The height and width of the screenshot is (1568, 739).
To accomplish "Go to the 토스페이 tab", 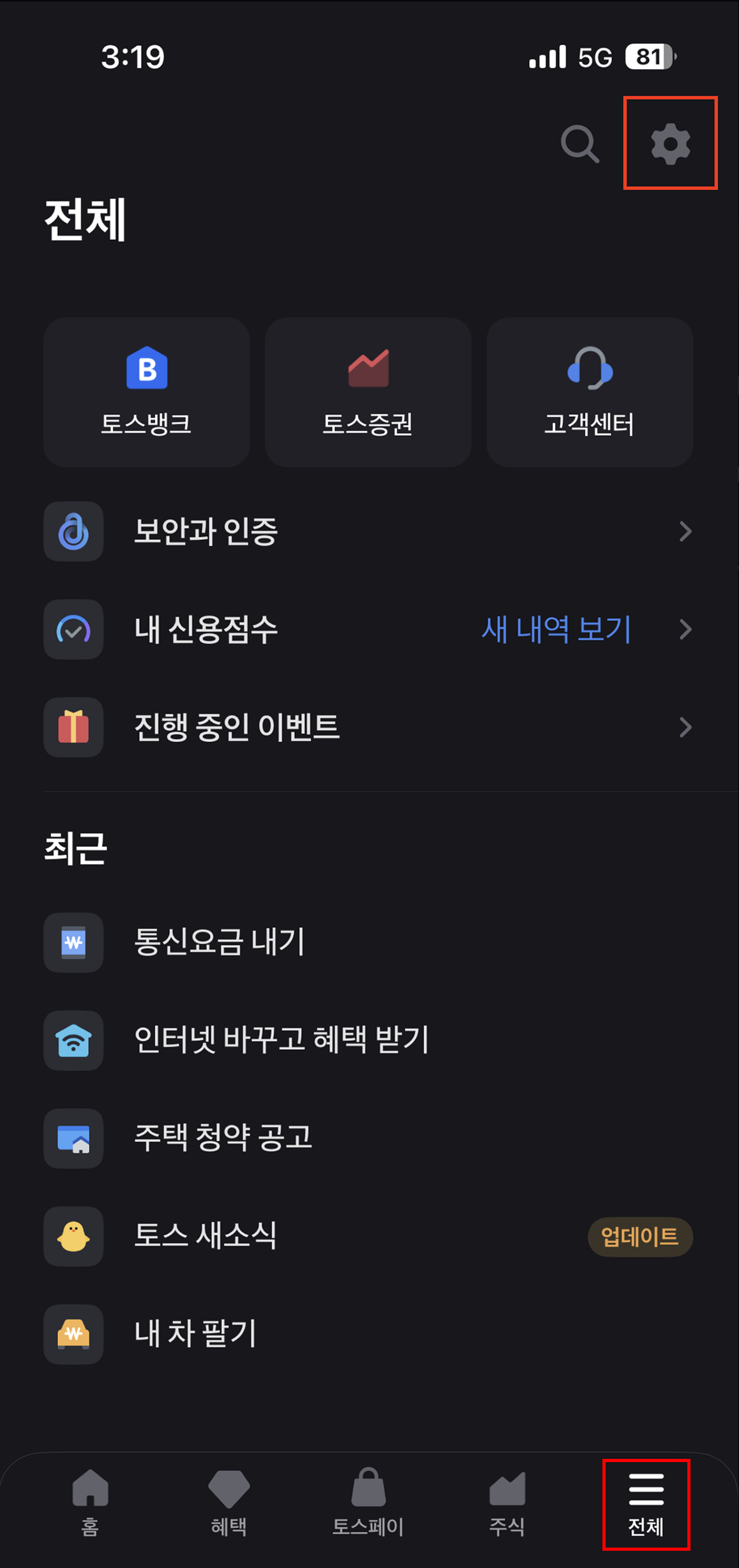I will (x=368, y=1504).
